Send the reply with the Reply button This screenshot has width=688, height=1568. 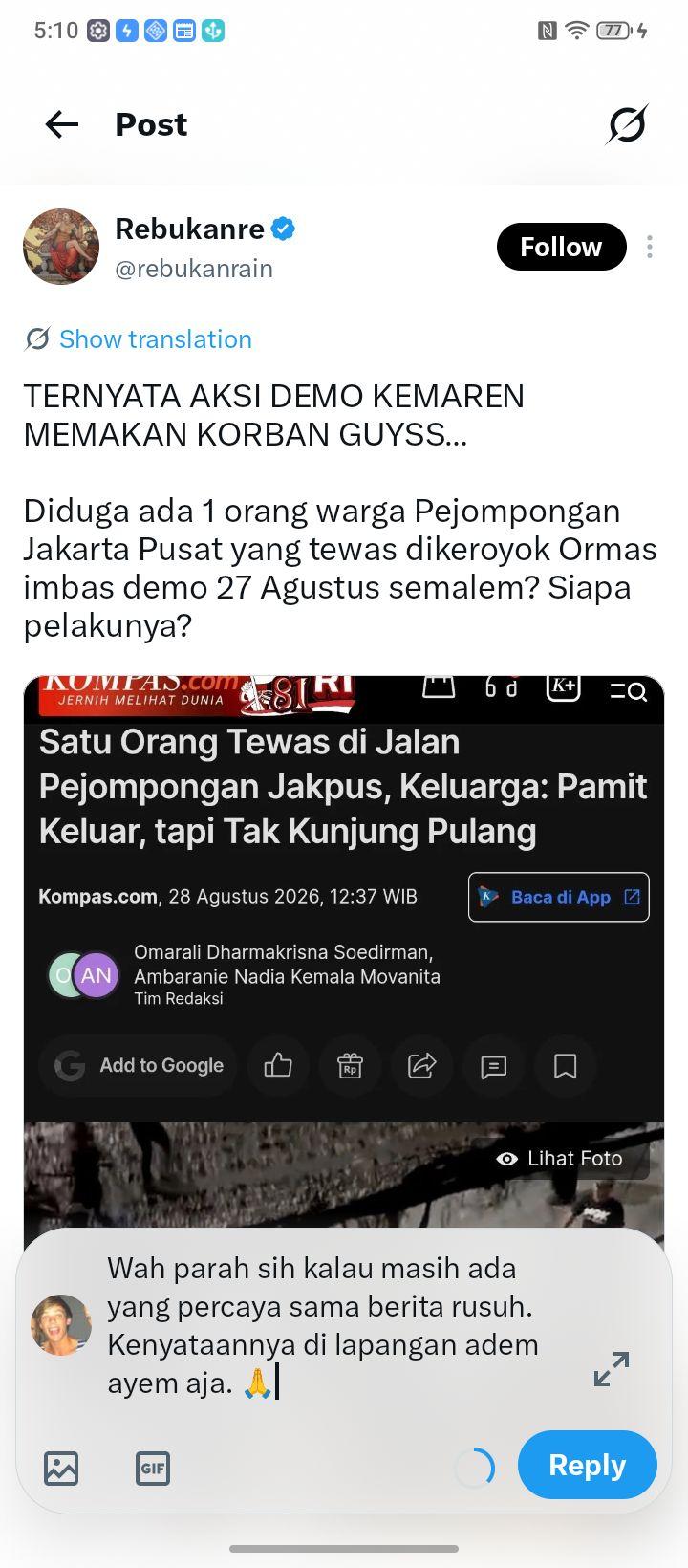pos(587,1465)
